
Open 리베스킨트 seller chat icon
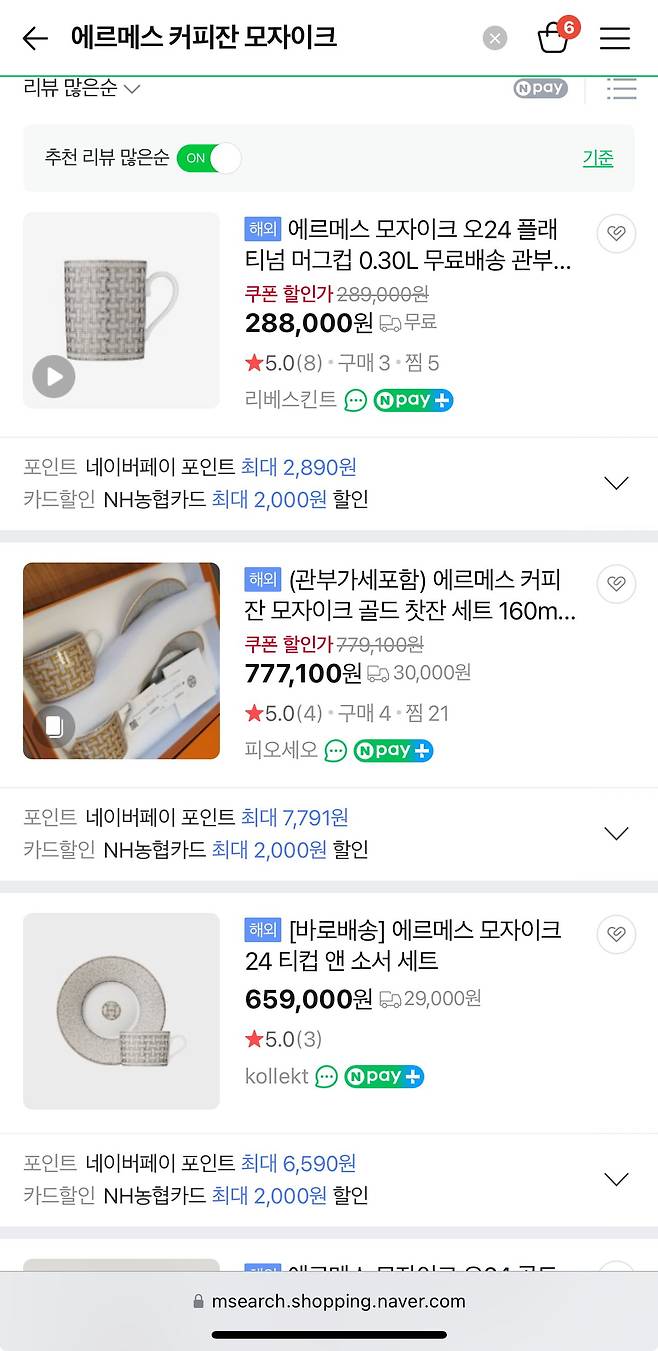pos(356,400)
